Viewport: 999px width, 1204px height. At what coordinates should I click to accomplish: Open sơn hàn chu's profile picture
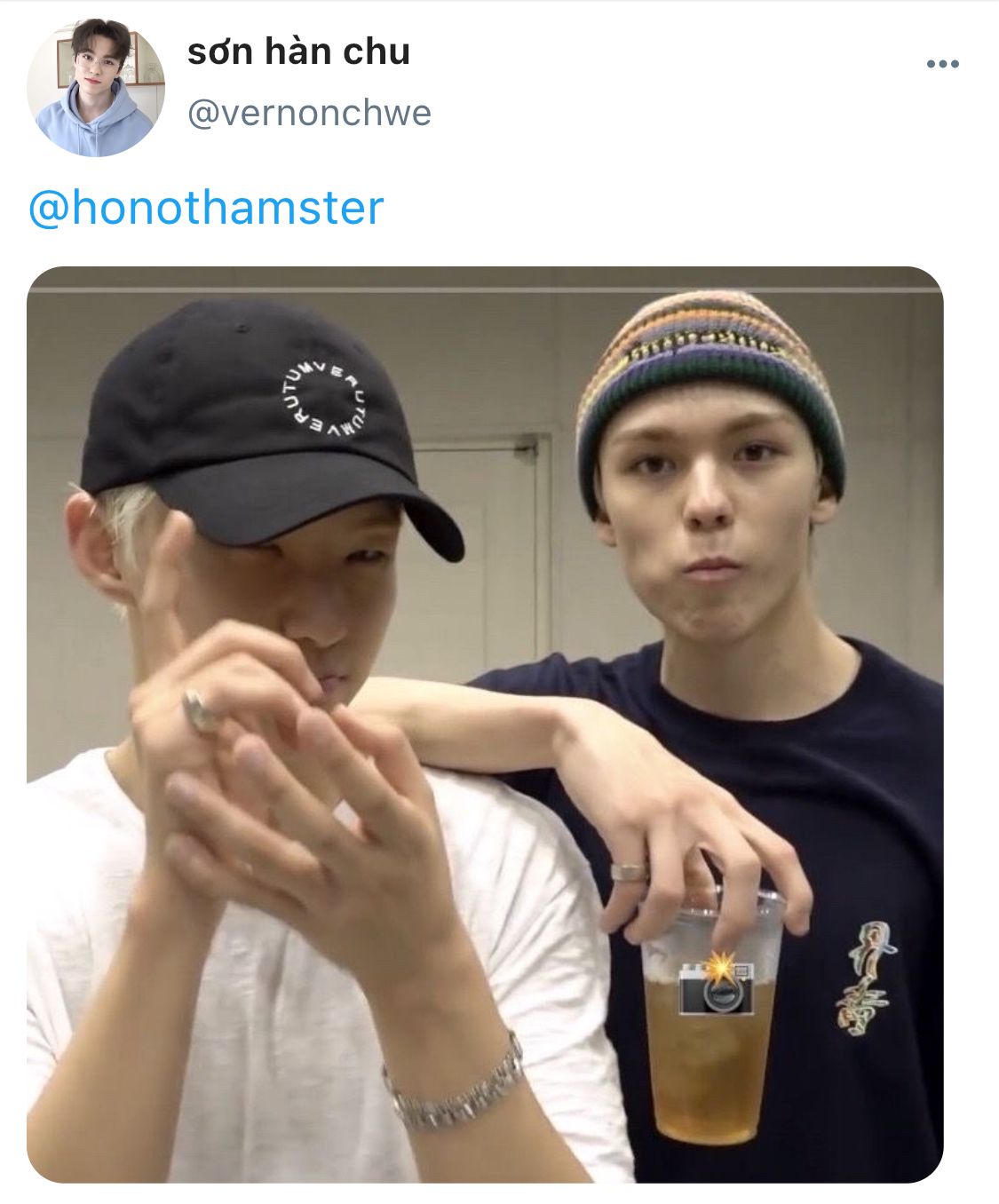click(x=96, y=88)
